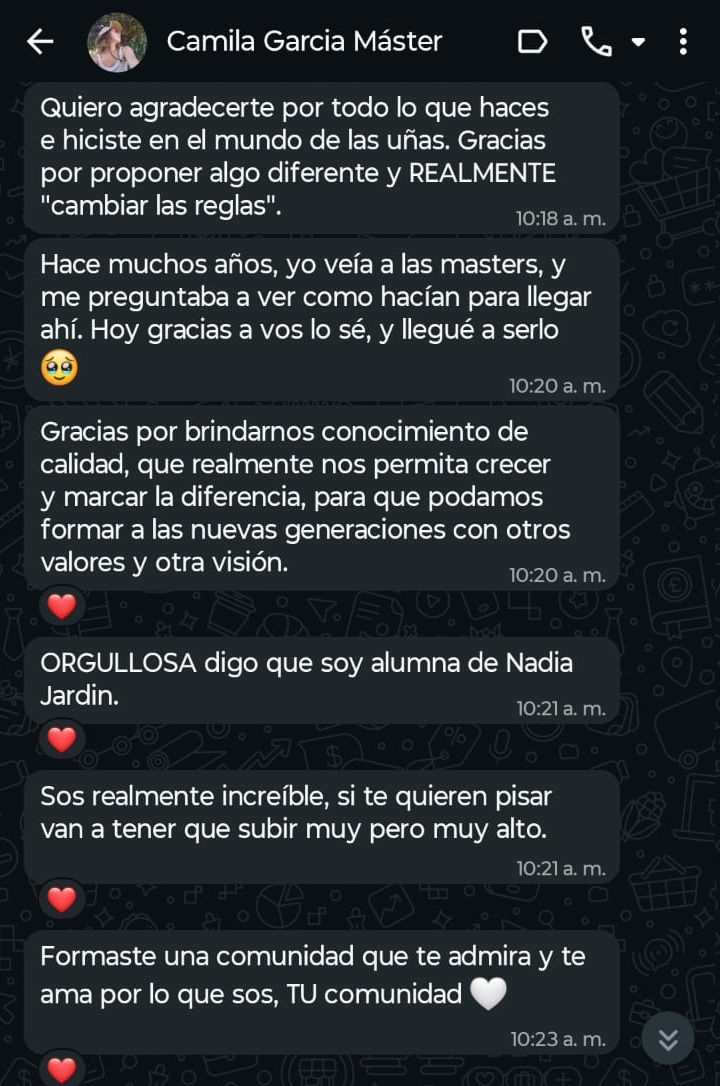The width and height of the screenshot is (720, 1086).
Task: Open the three-dot overflow menu
Action: [x=683, y=41]
